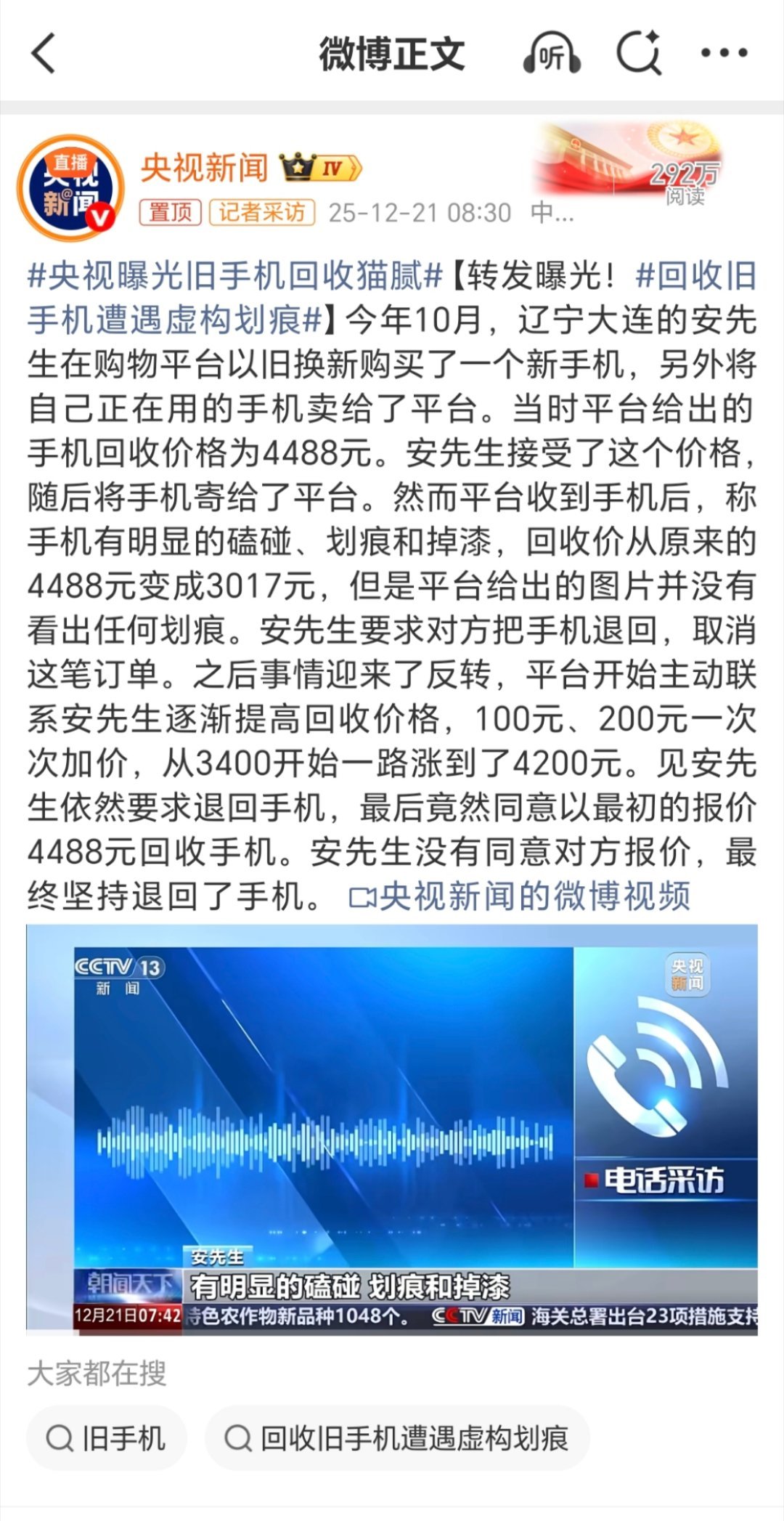Select the 记者采访 tag
Image resolution: width=784 pixels, height=1521 pixels.
click(x=263, y=213)
